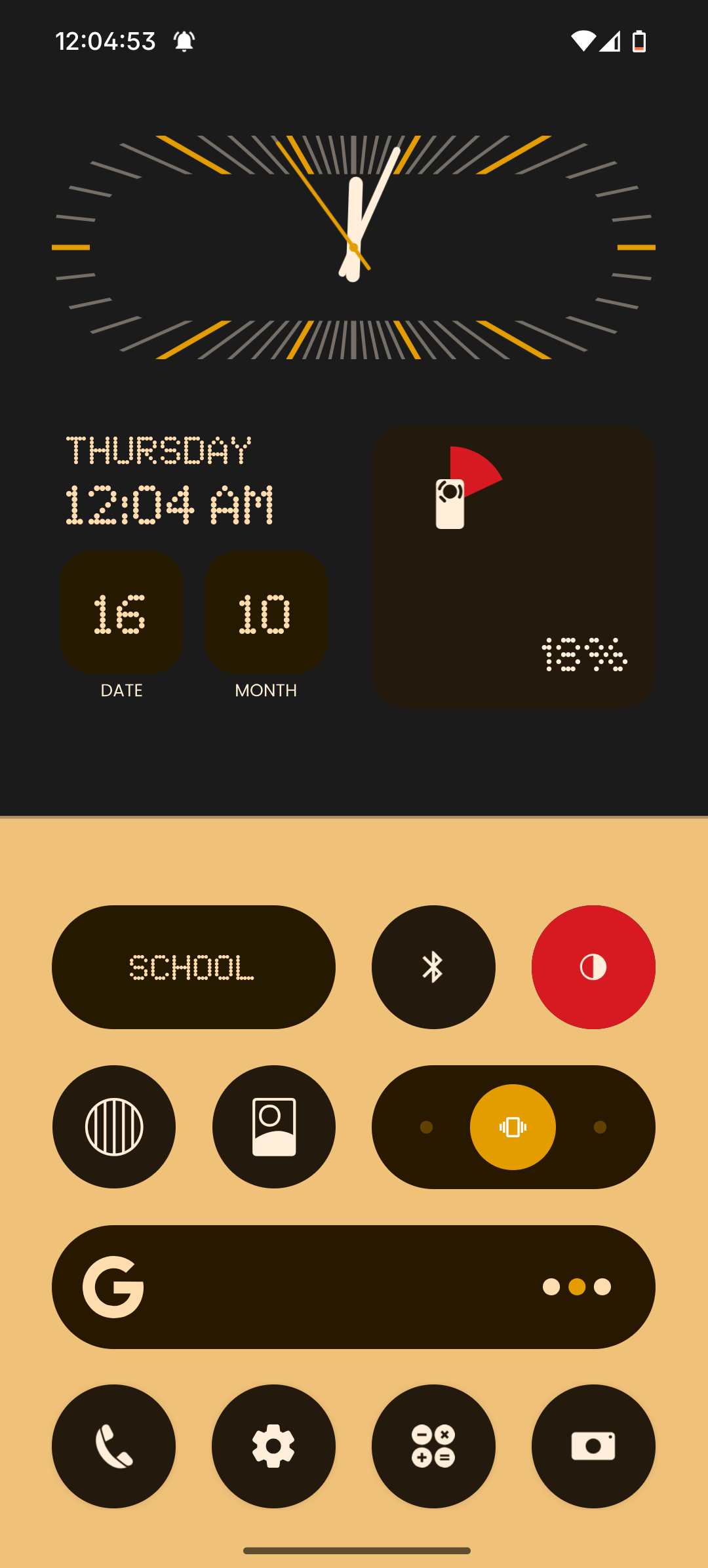Tap the month tile showing 10

265,612
